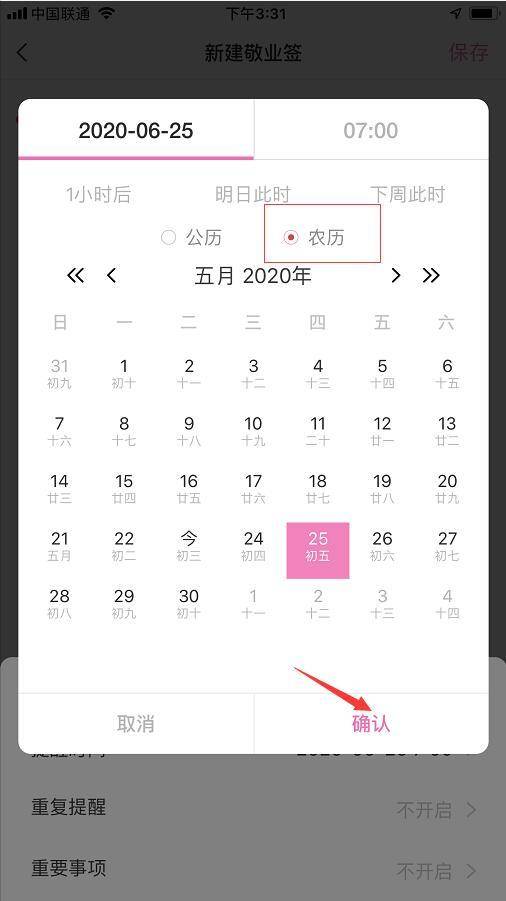Choose the 1小时后 quick option

[98, 195]
